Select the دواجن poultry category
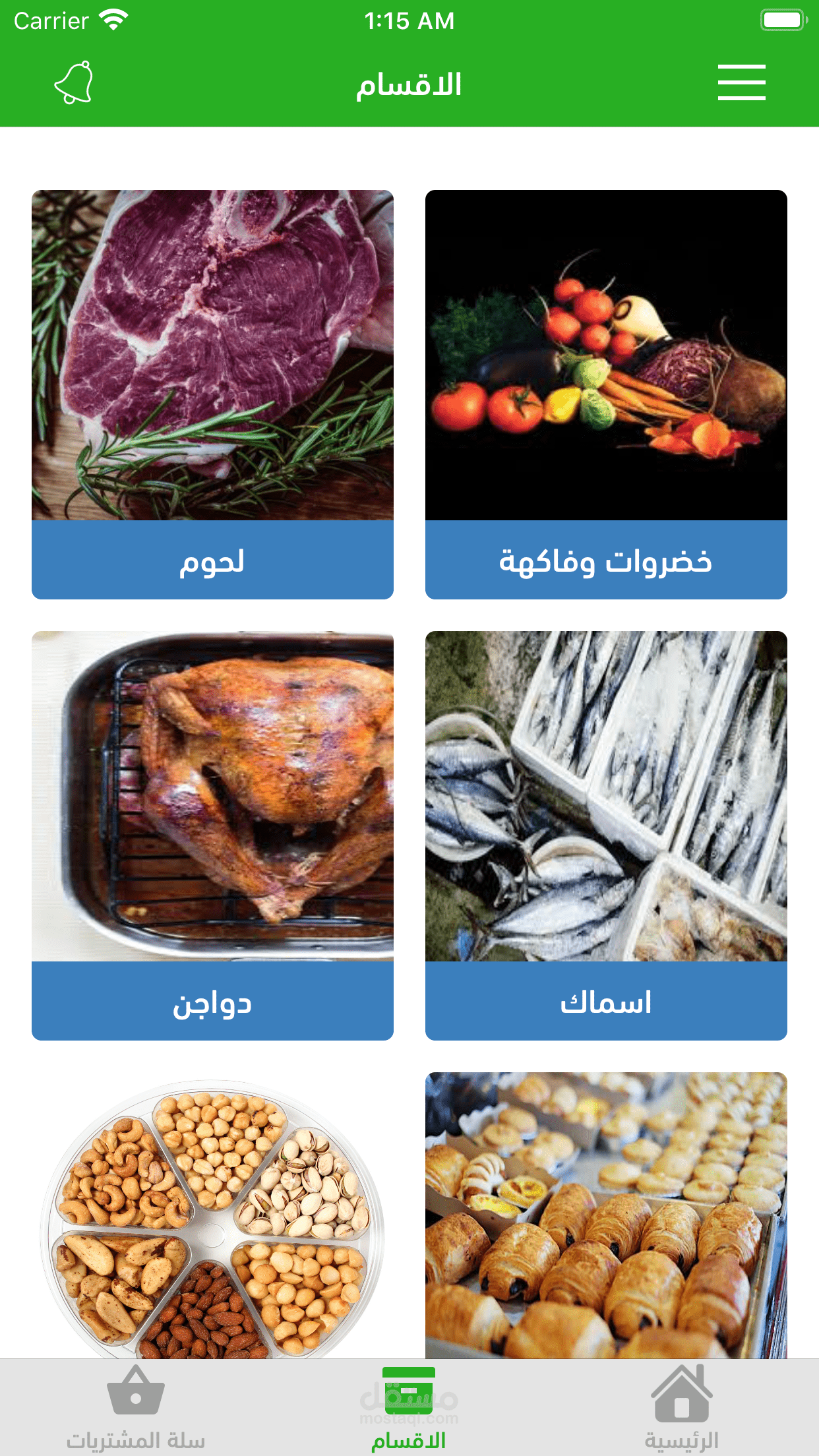819x1456 pixels. [212, 835]
